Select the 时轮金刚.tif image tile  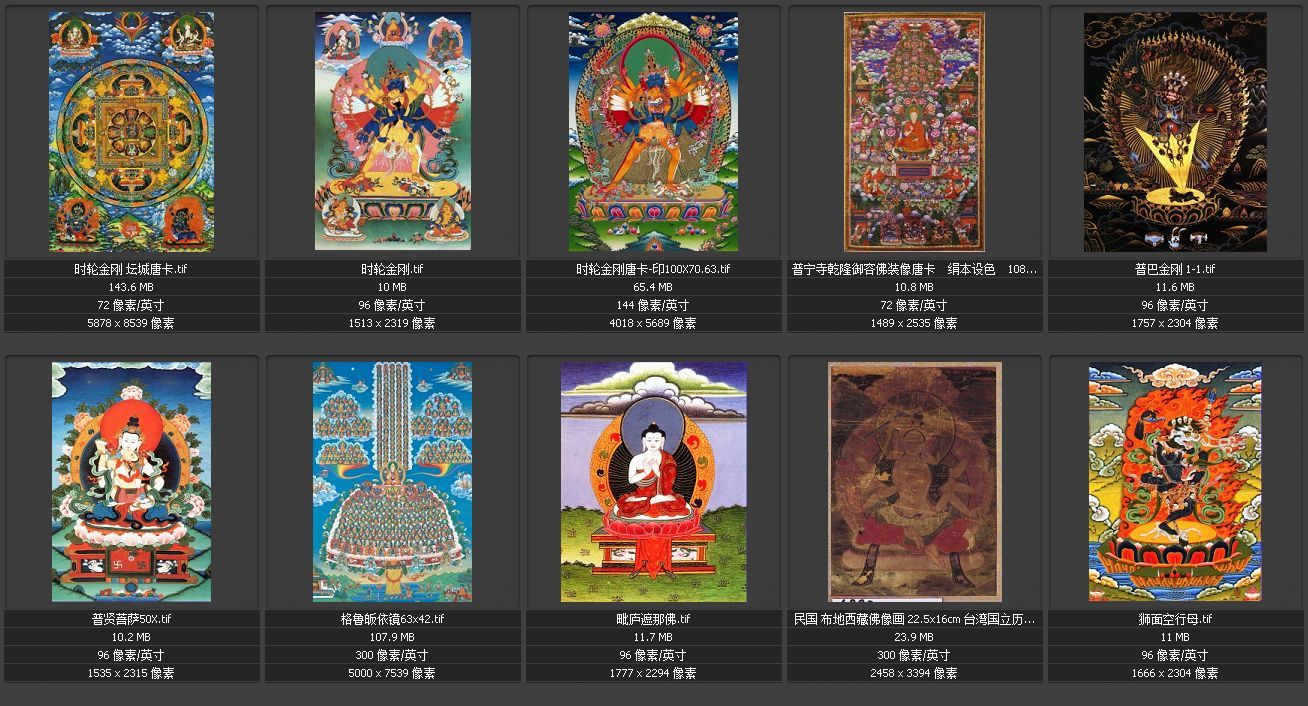click(x=392, y=132)
